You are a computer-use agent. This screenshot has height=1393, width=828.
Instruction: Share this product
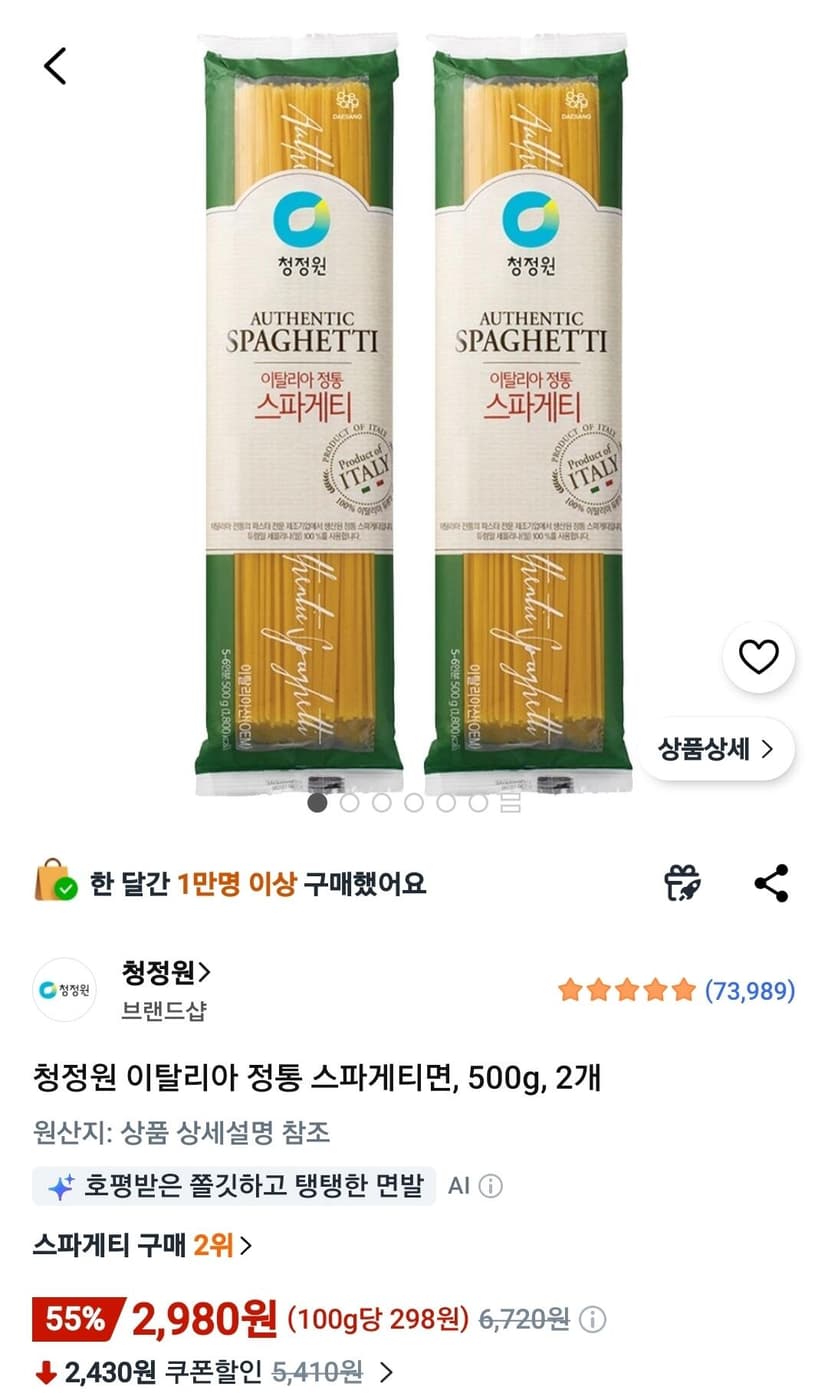tap(771, 883)
